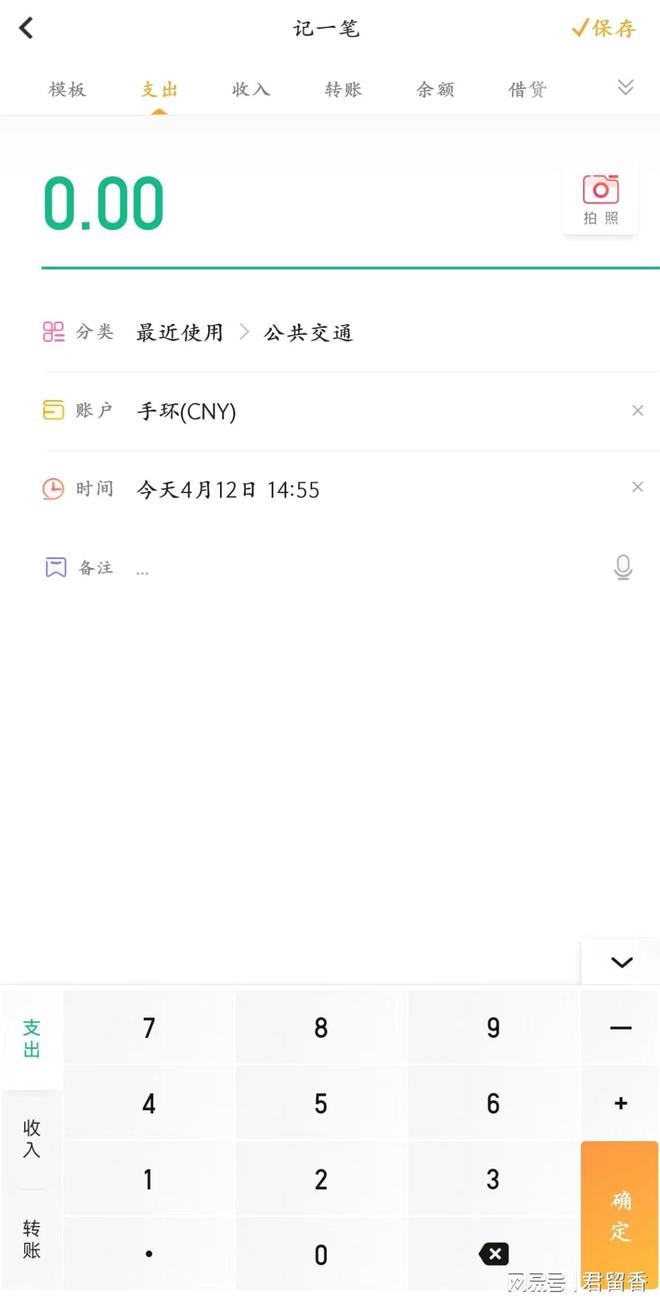Screen dimensions: 660x1302
Task: Expand more tabs with the double chevron
Action: 626,88
